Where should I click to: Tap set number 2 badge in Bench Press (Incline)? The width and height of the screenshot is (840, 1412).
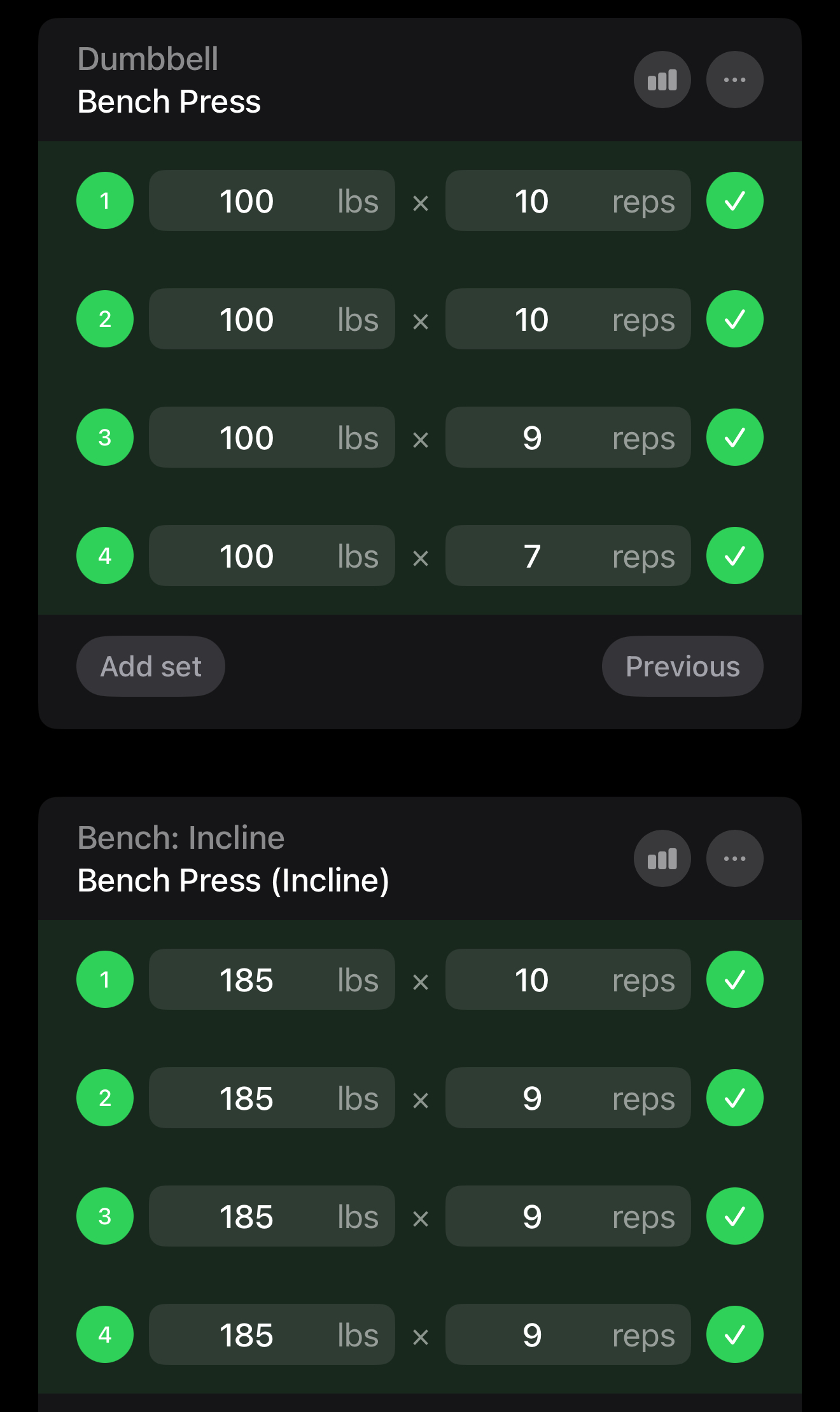pos(105,1098)
